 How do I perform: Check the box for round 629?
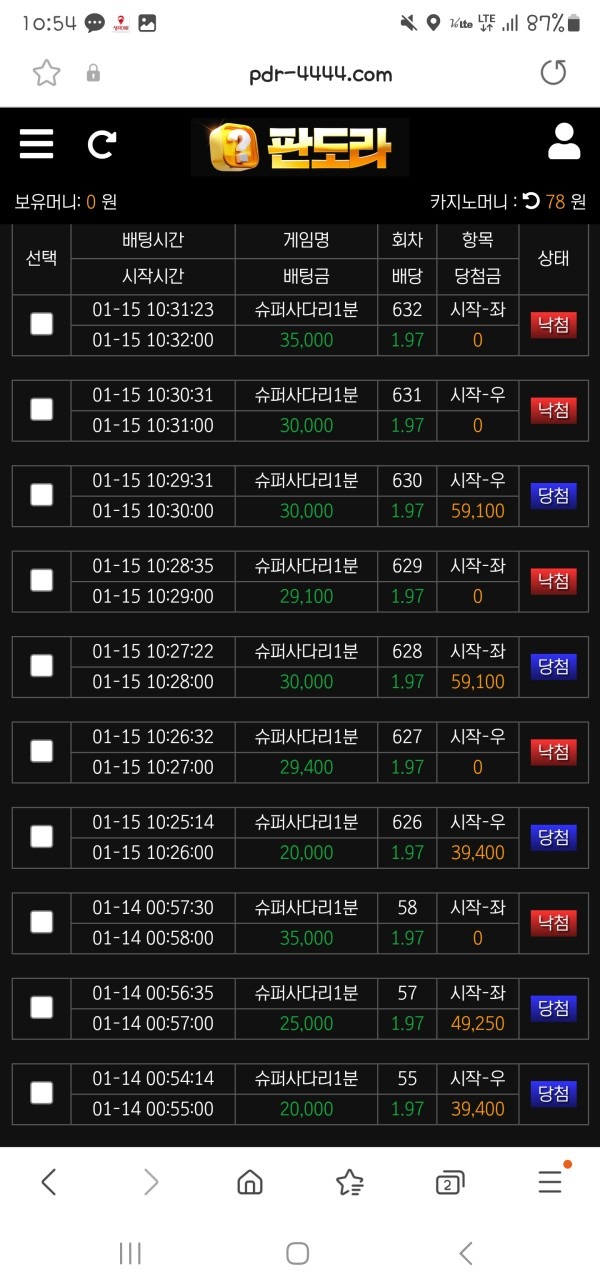coord(41,580)
